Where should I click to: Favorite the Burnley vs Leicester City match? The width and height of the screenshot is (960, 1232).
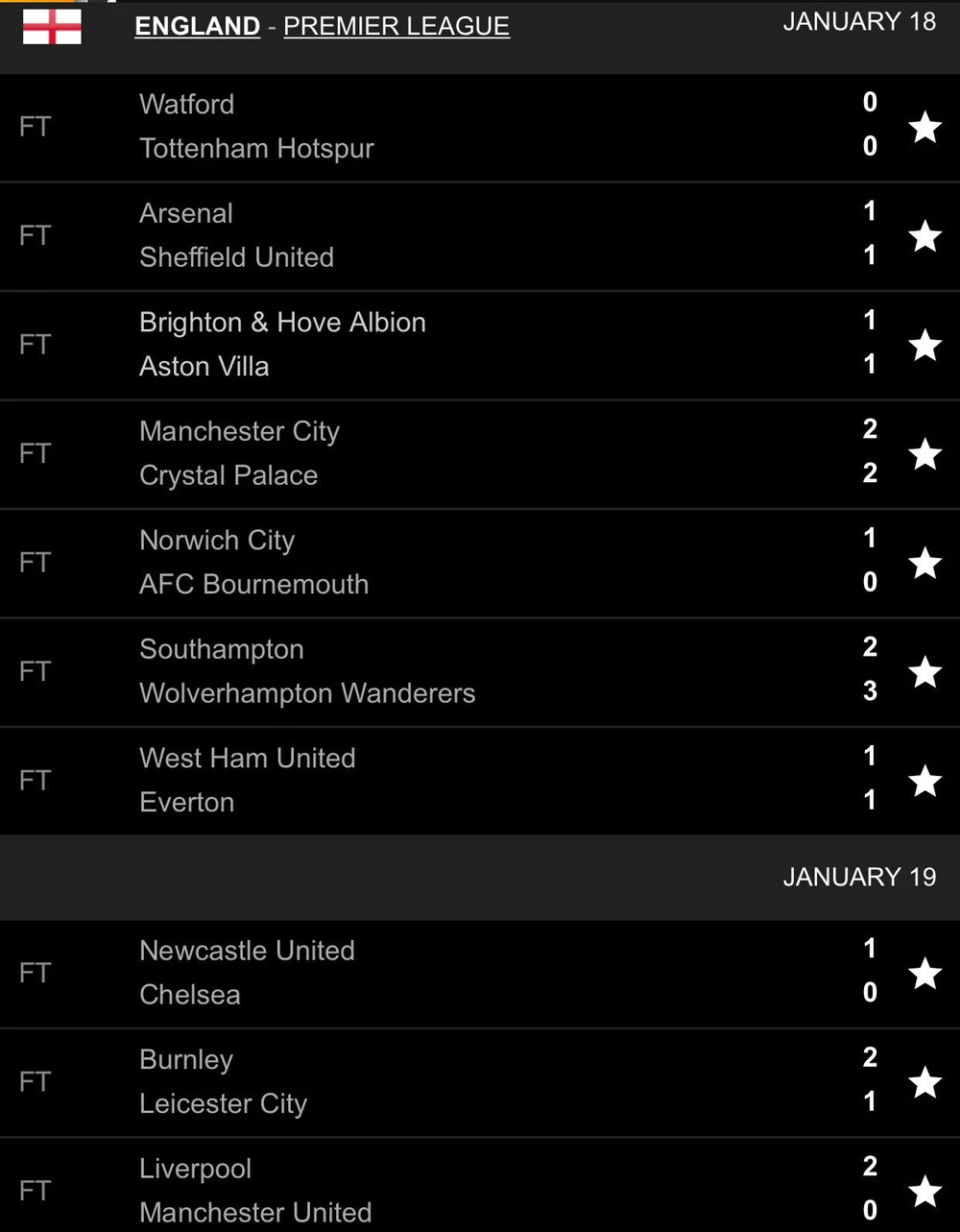[x=924, y=1082]
